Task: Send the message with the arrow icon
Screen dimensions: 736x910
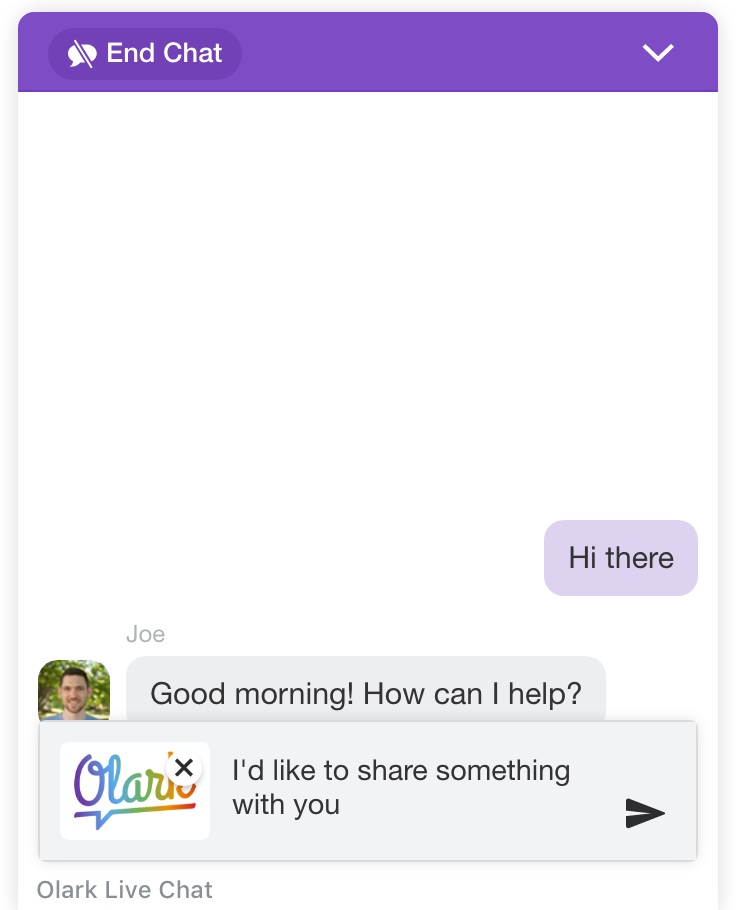Action: (x=645, y=813)
